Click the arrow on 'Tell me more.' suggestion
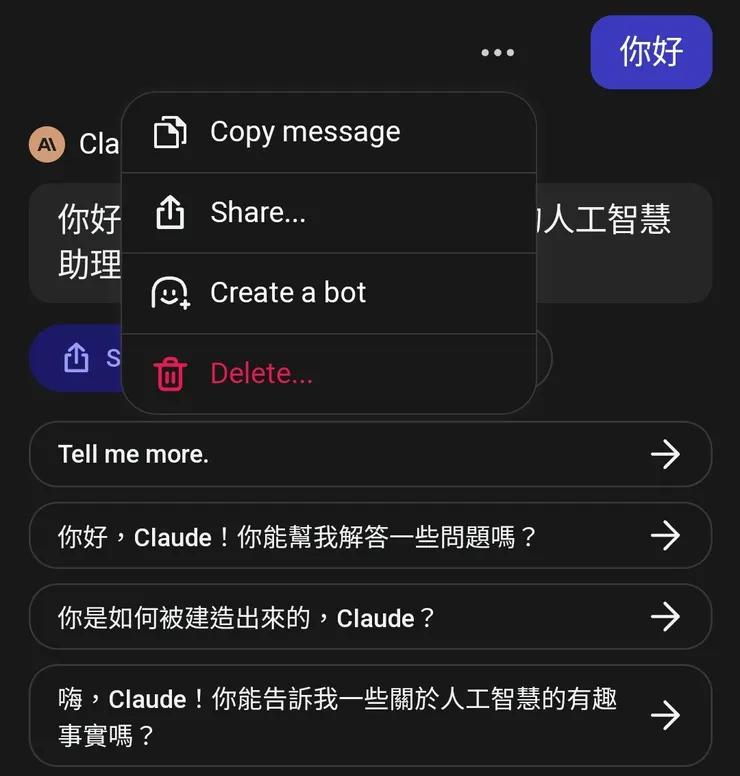 [668, 453]
